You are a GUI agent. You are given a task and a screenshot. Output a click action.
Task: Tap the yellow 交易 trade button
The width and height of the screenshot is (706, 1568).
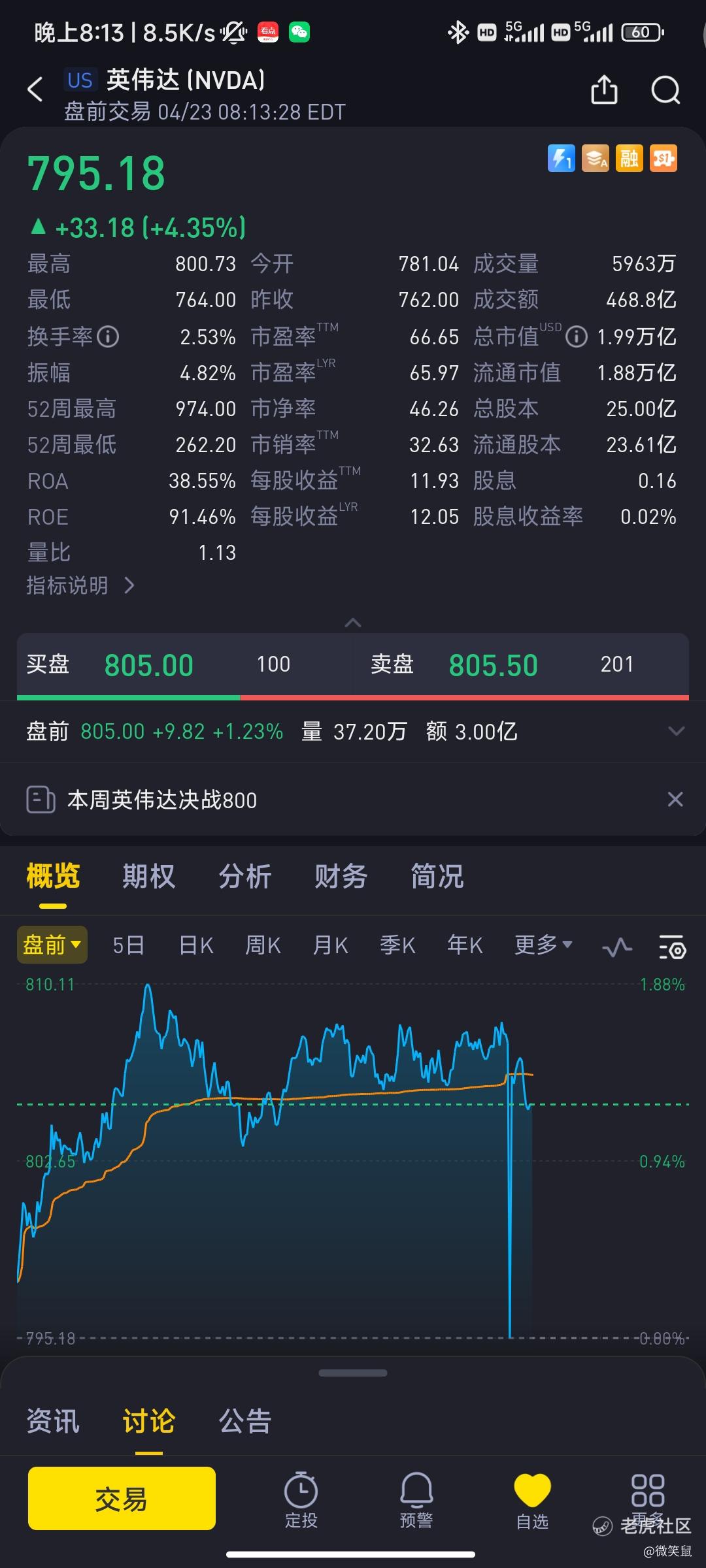[122, 1499]
